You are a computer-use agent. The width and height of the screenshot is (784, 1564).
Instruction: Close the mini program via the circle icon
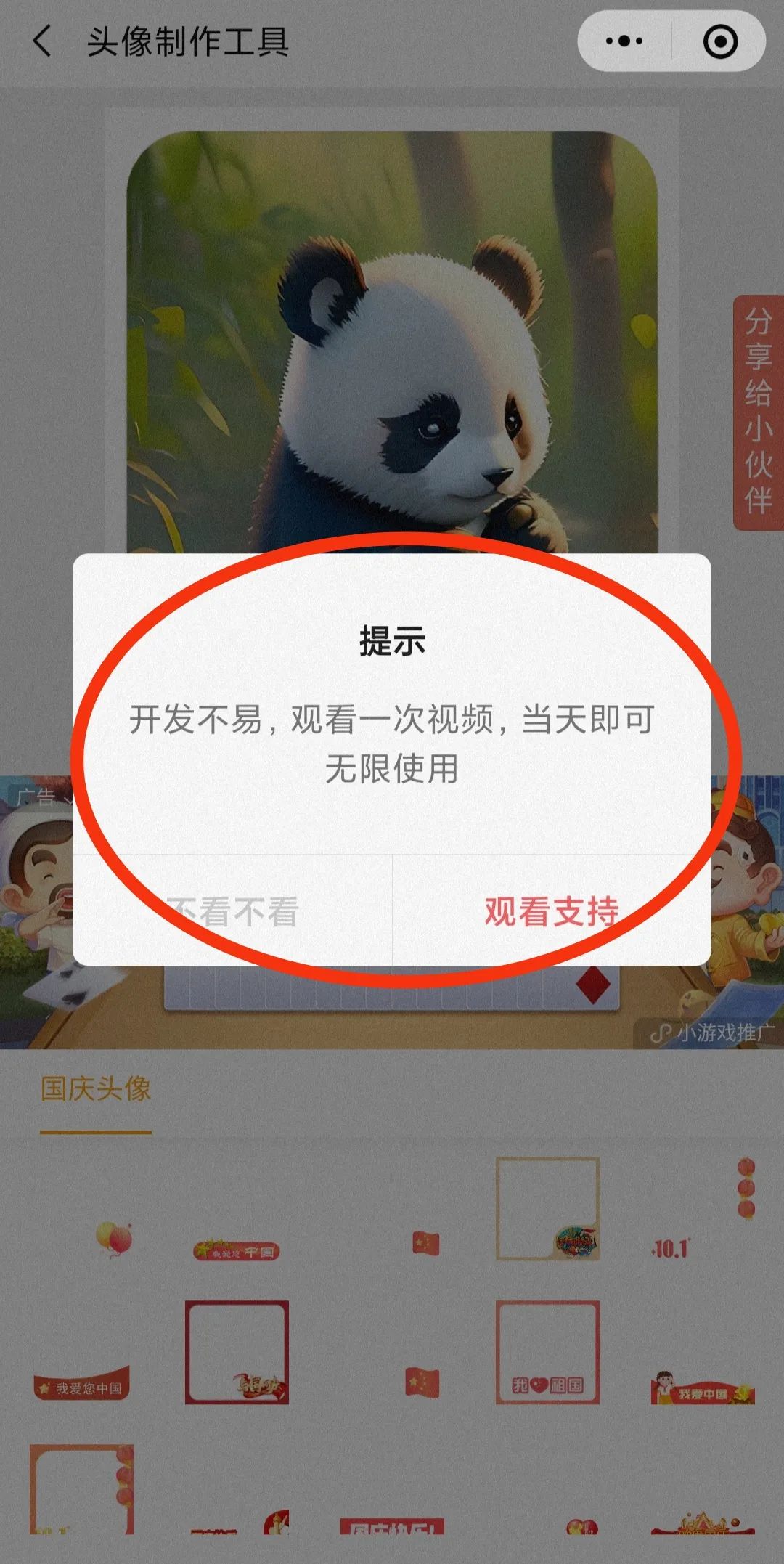pos(720,41)
